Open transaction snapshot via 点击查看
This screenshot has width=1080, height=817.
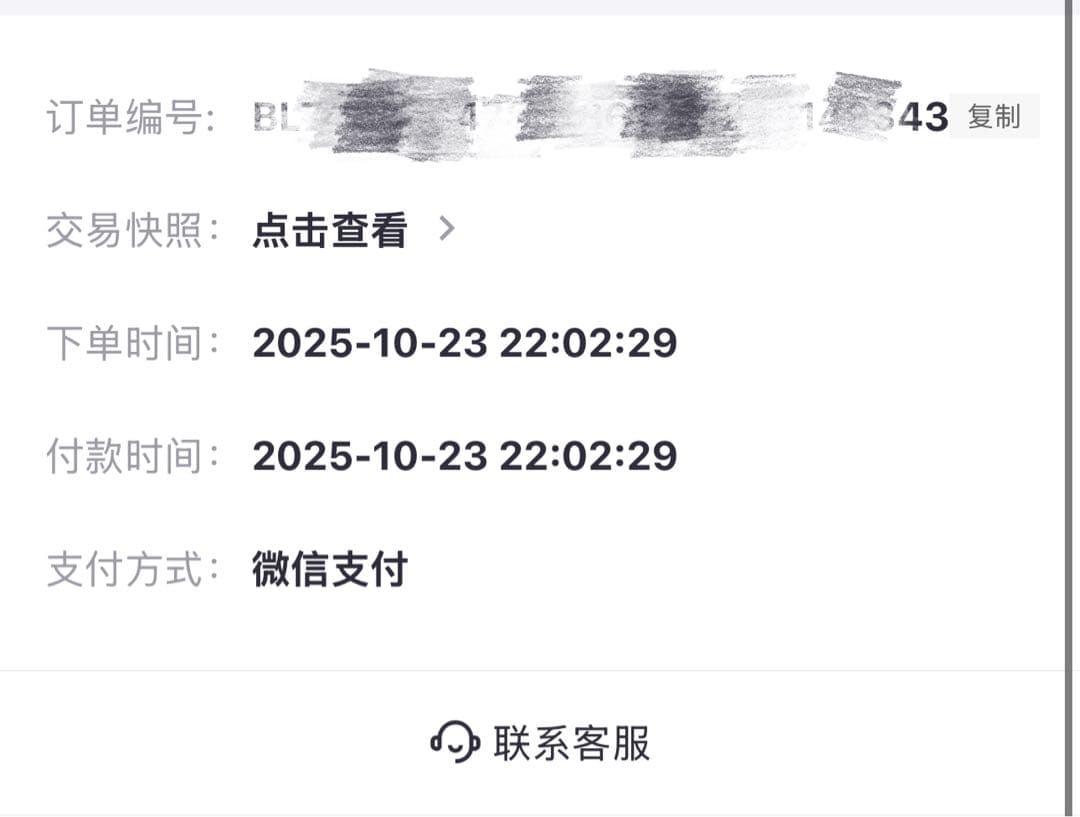coord(331,231)
